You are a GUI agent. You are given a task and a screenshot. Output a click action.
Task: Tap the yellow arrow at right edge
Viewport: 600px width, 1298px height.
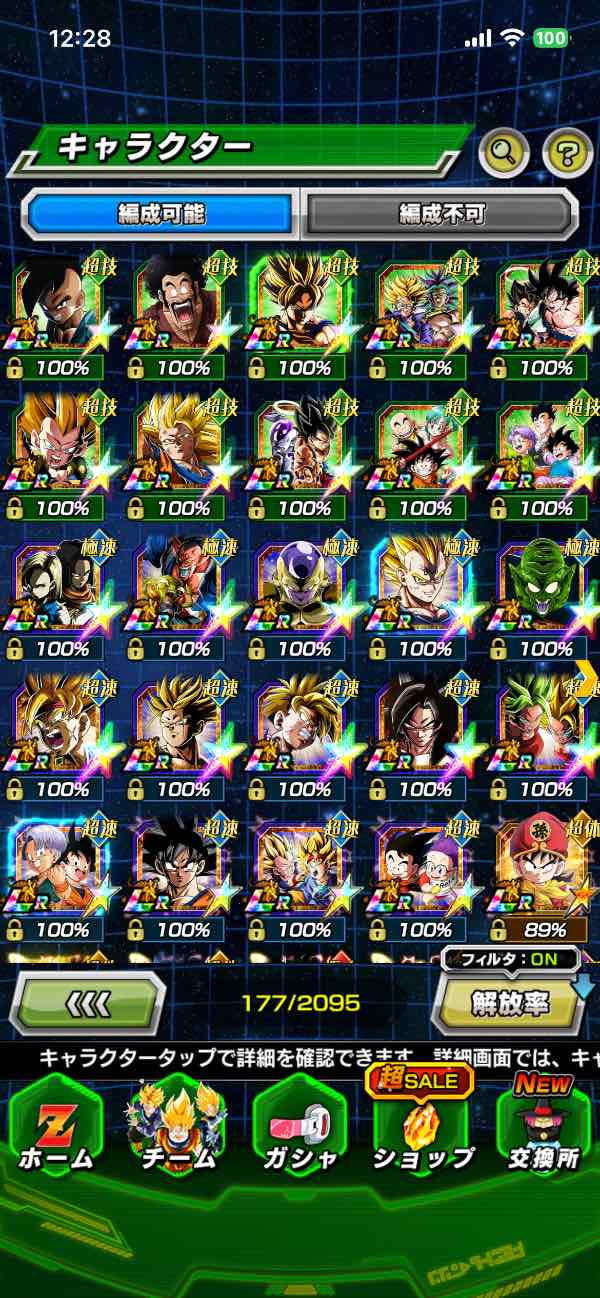click(587, 678)
